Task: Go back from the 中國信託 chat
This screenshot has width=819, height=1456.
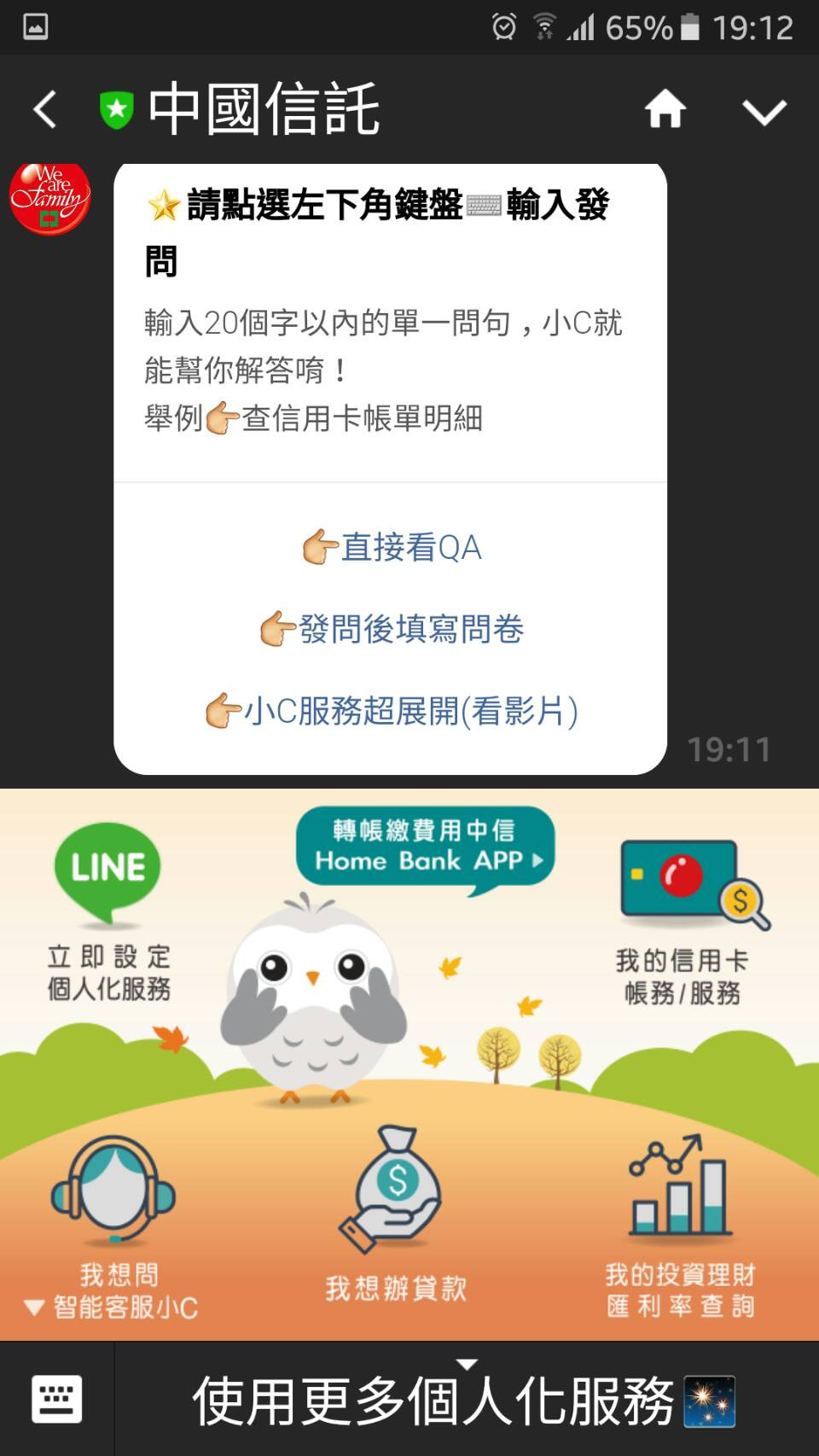Action: point(44,110)
